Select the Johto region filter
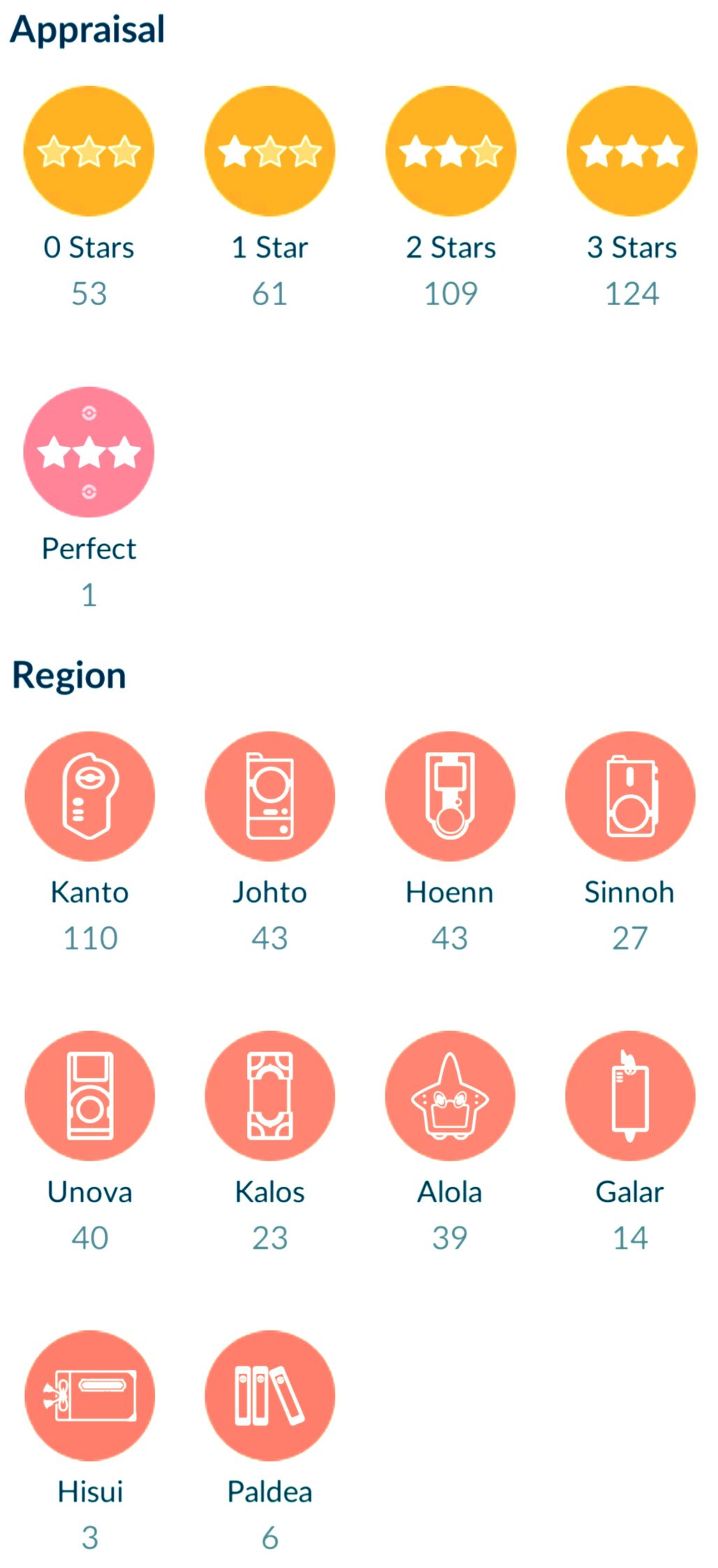Screen dimensions: 718x1568 pos(270,796)
